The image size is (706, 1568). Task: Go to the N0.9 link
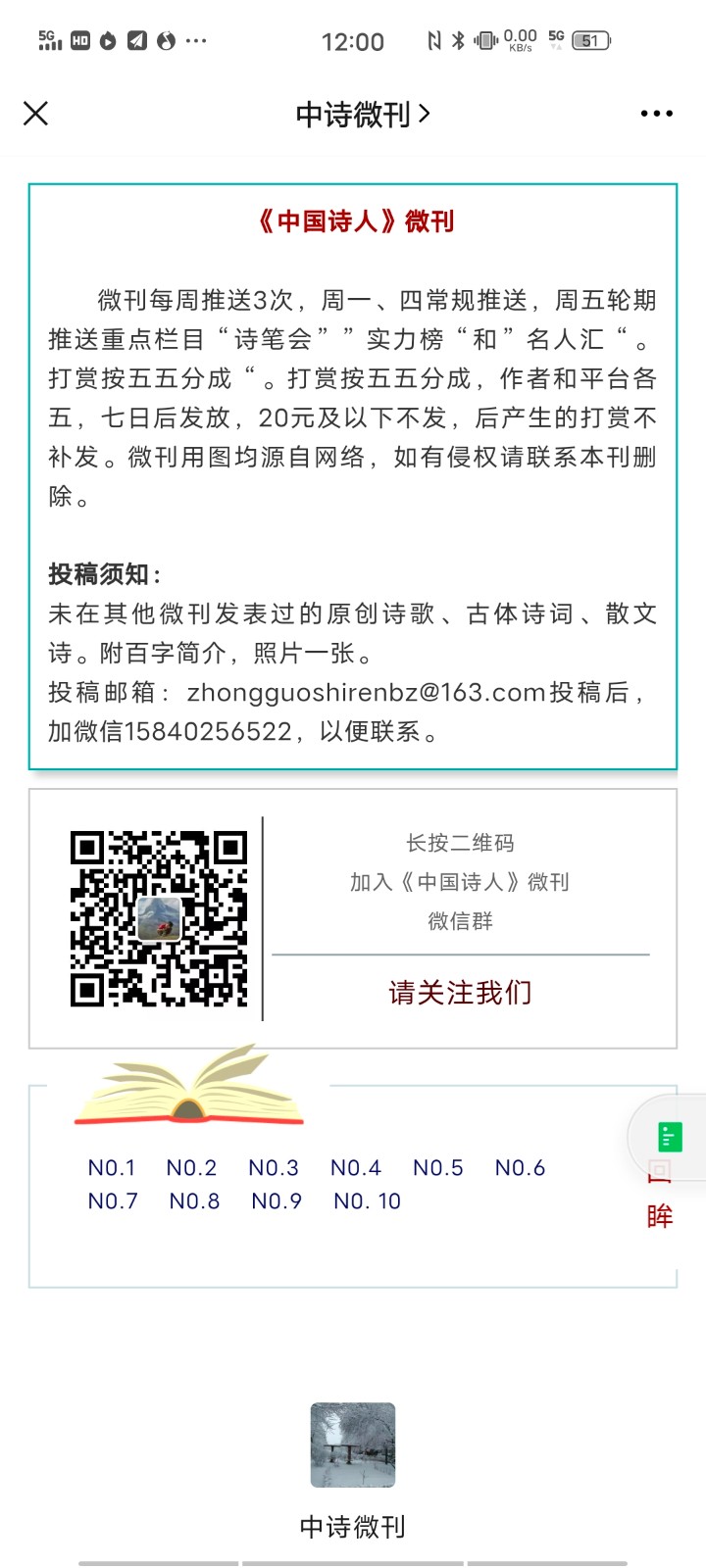tap(277, 1201)
